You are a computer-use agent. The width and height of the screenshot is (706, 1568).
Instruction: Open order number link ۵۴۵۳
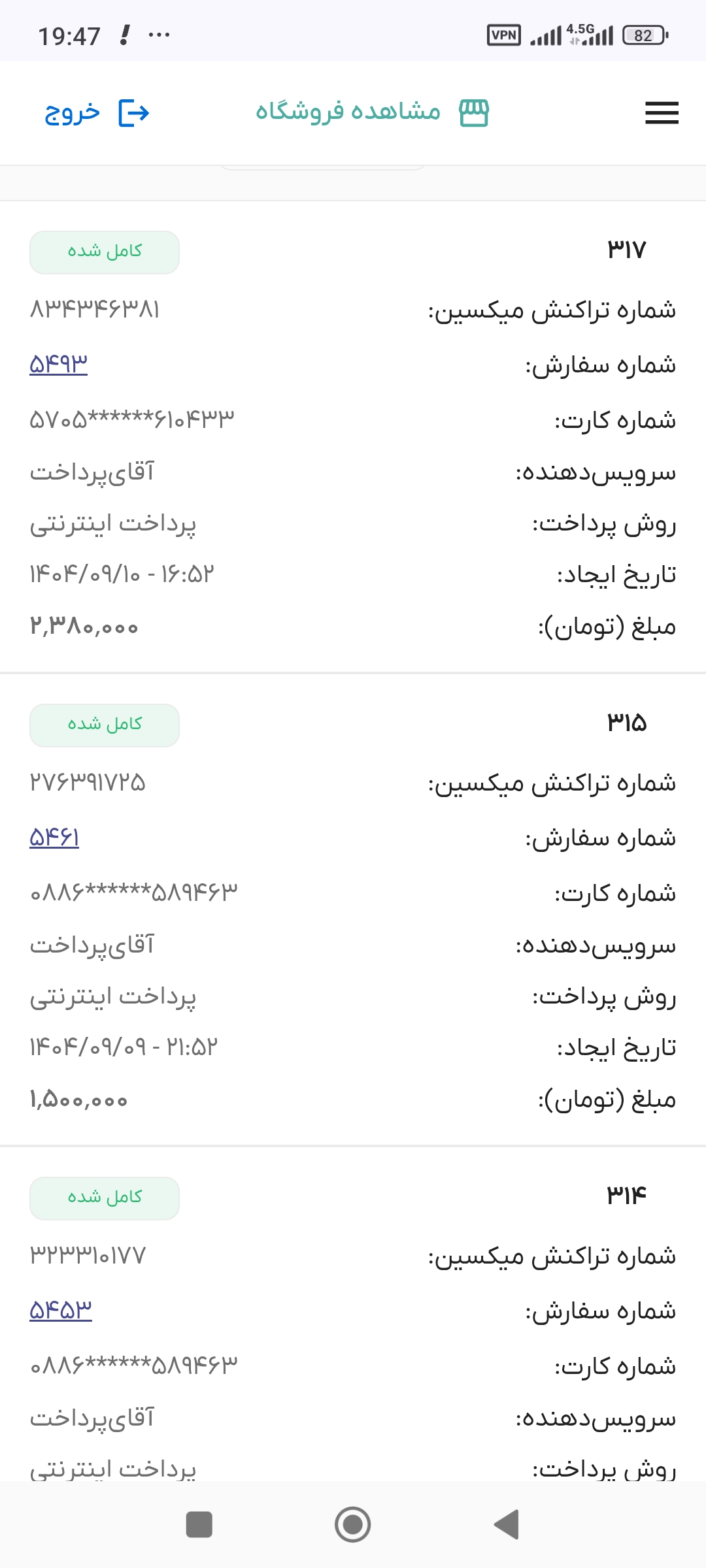60,1310
